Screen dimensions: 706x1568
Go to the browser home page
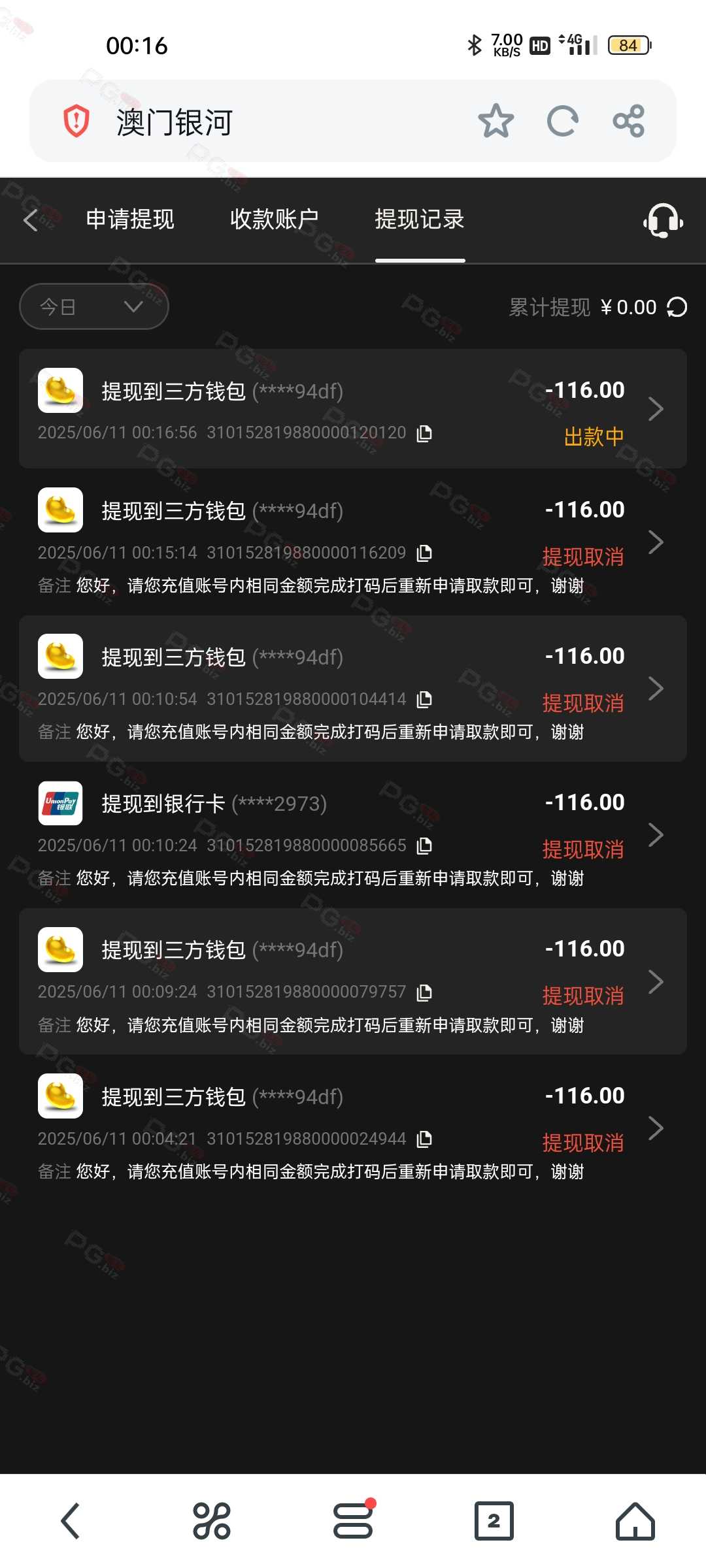point(635,1521)
